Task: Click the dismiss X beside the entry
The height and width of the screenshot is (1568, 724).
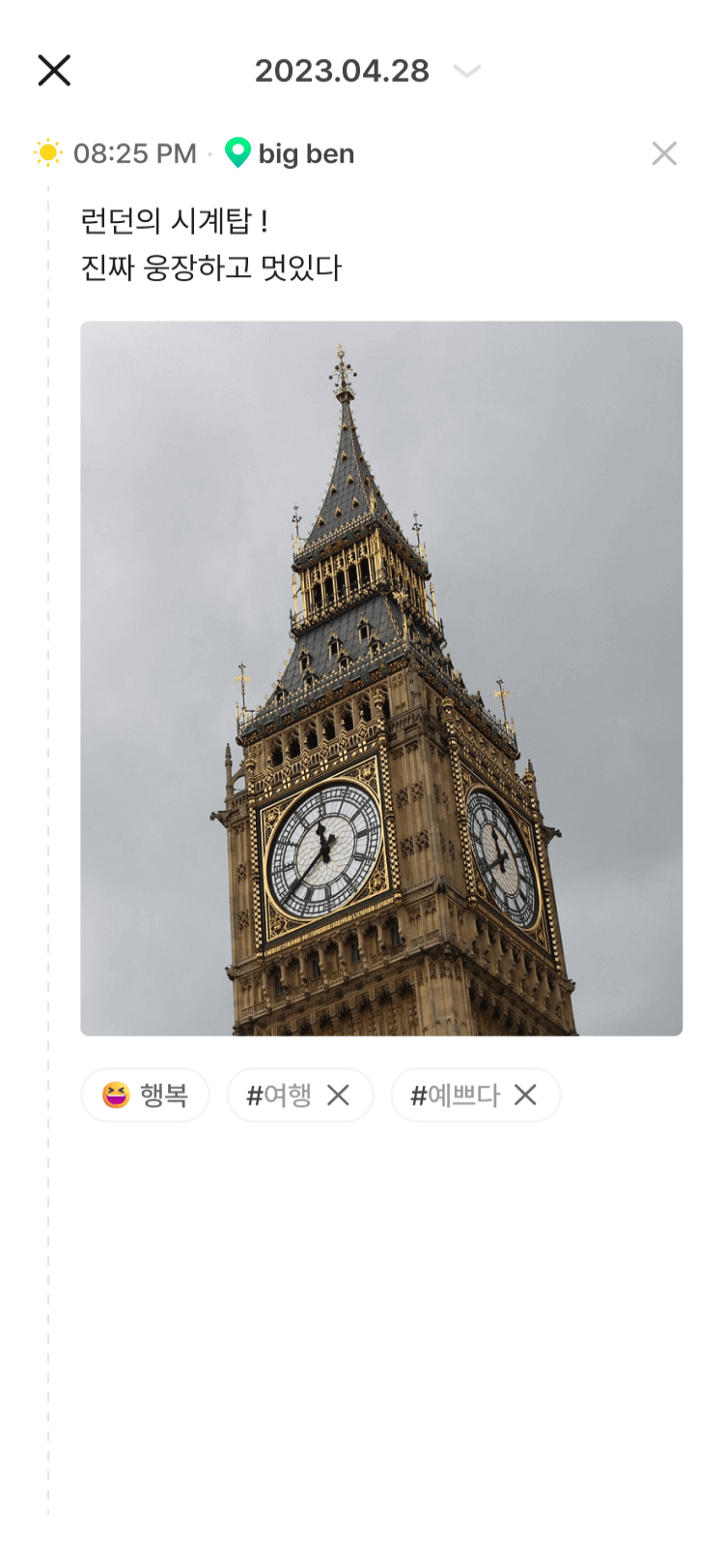Action: (x=664, y=153)
